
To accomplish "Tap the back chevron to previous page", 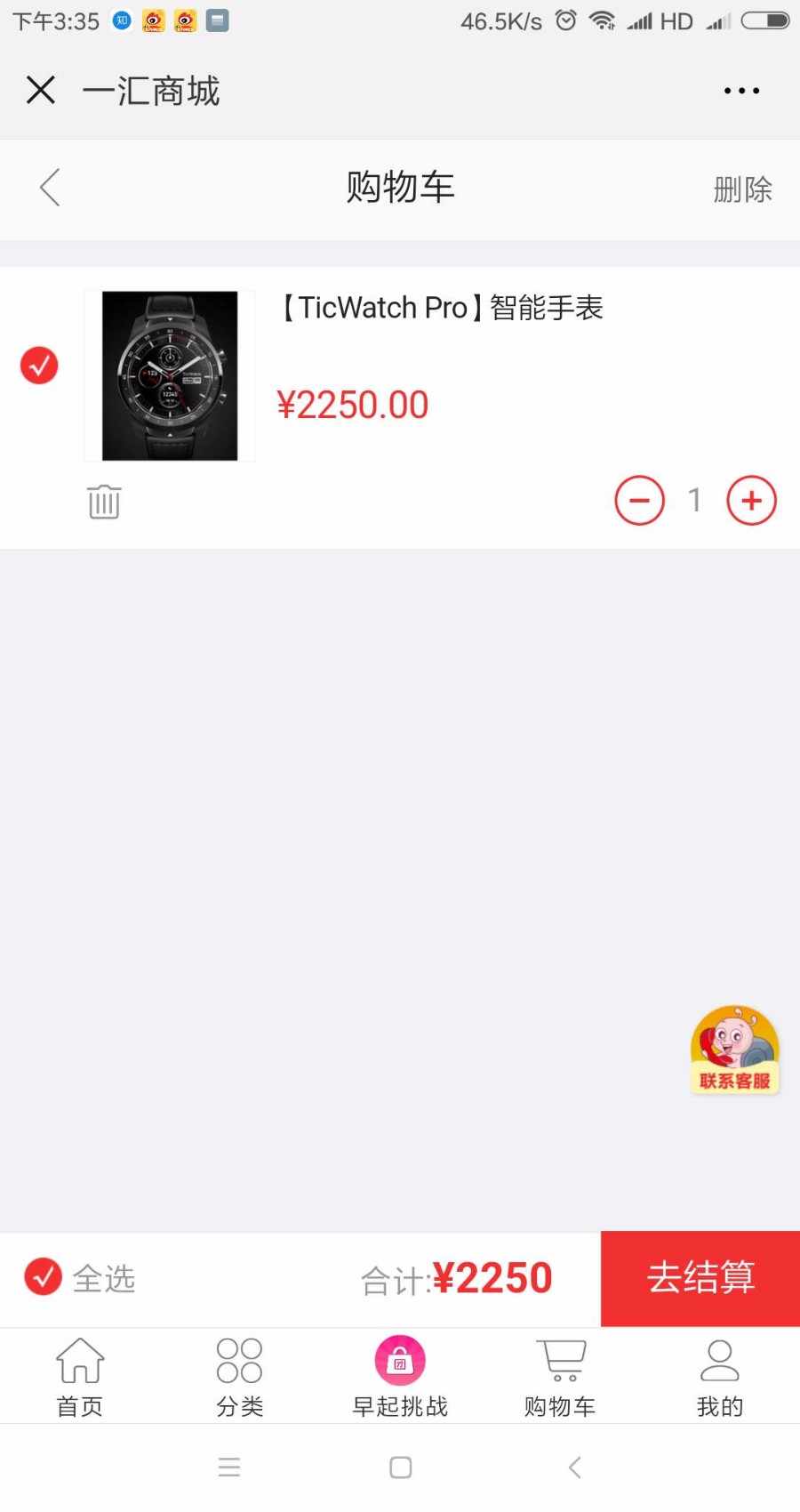I will pos(50,188).
